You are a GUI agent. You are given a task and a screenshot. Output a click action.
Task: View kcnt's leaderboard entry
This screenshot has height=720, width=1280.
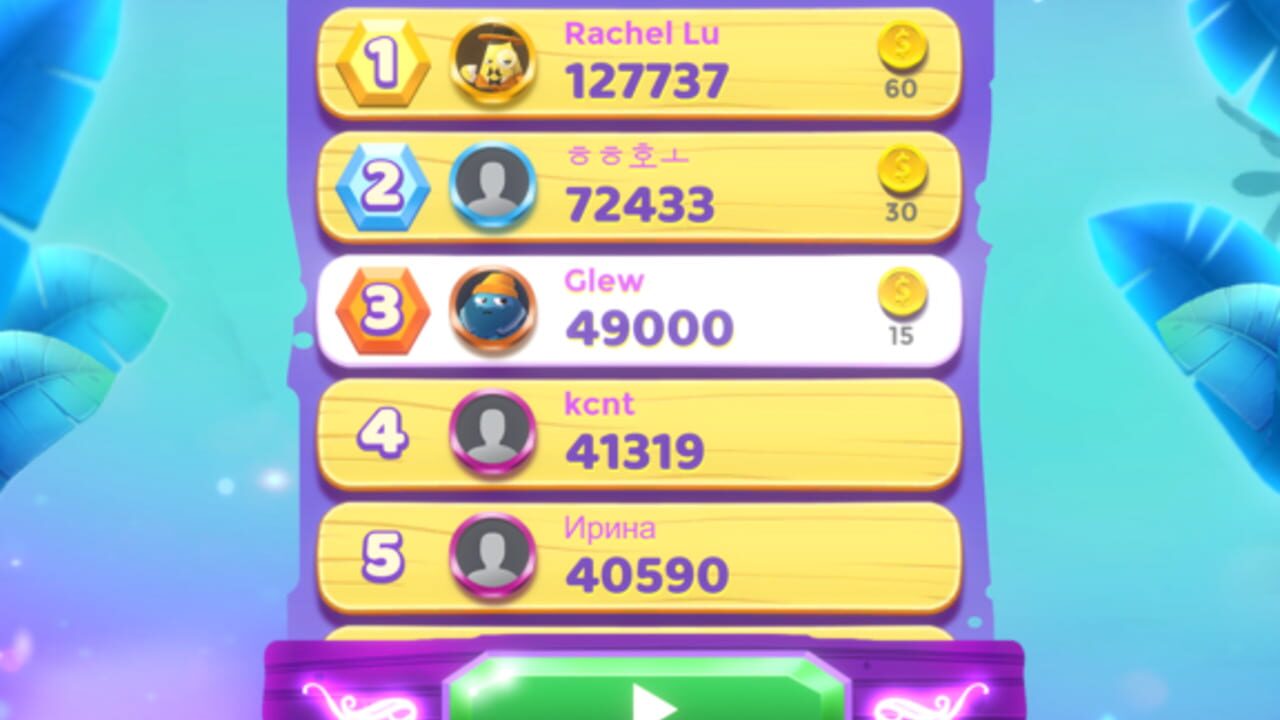(x=639, y=435)
